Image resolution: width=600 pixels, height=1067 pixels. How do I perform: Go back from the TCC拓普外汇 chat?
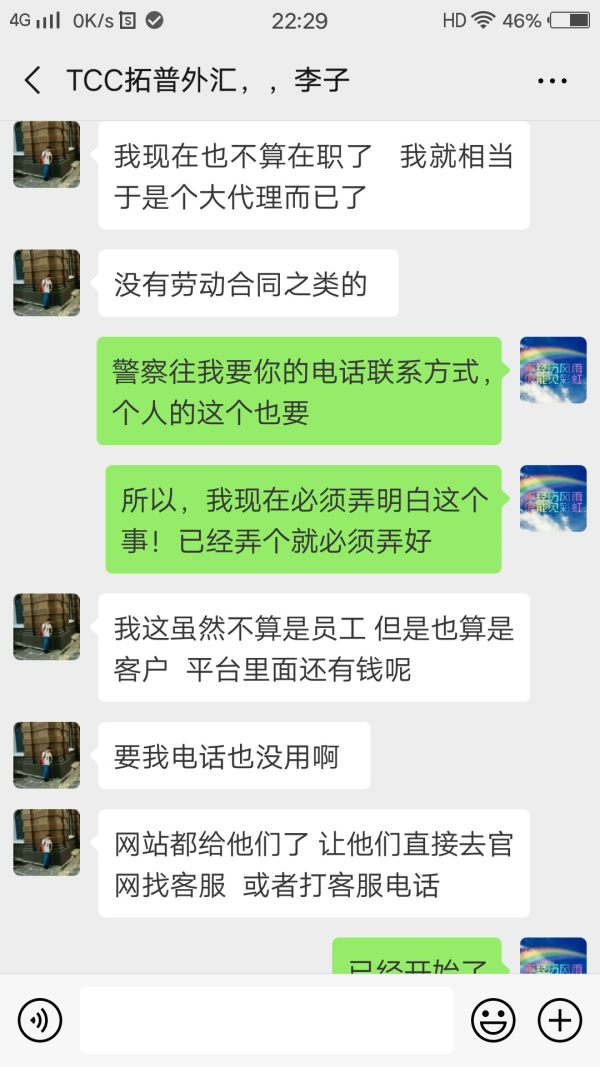[x=33, y=81]
